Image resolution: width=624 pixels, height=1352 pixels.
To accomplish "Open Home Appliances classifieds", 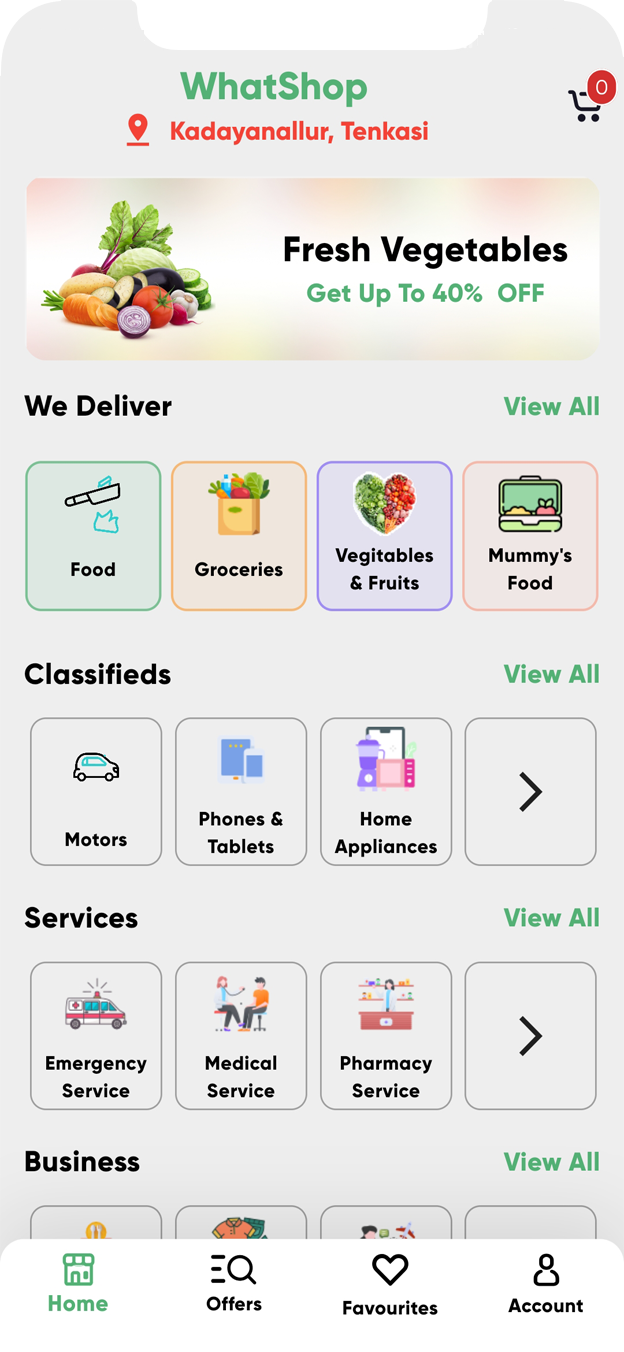I will coord(386,791).
